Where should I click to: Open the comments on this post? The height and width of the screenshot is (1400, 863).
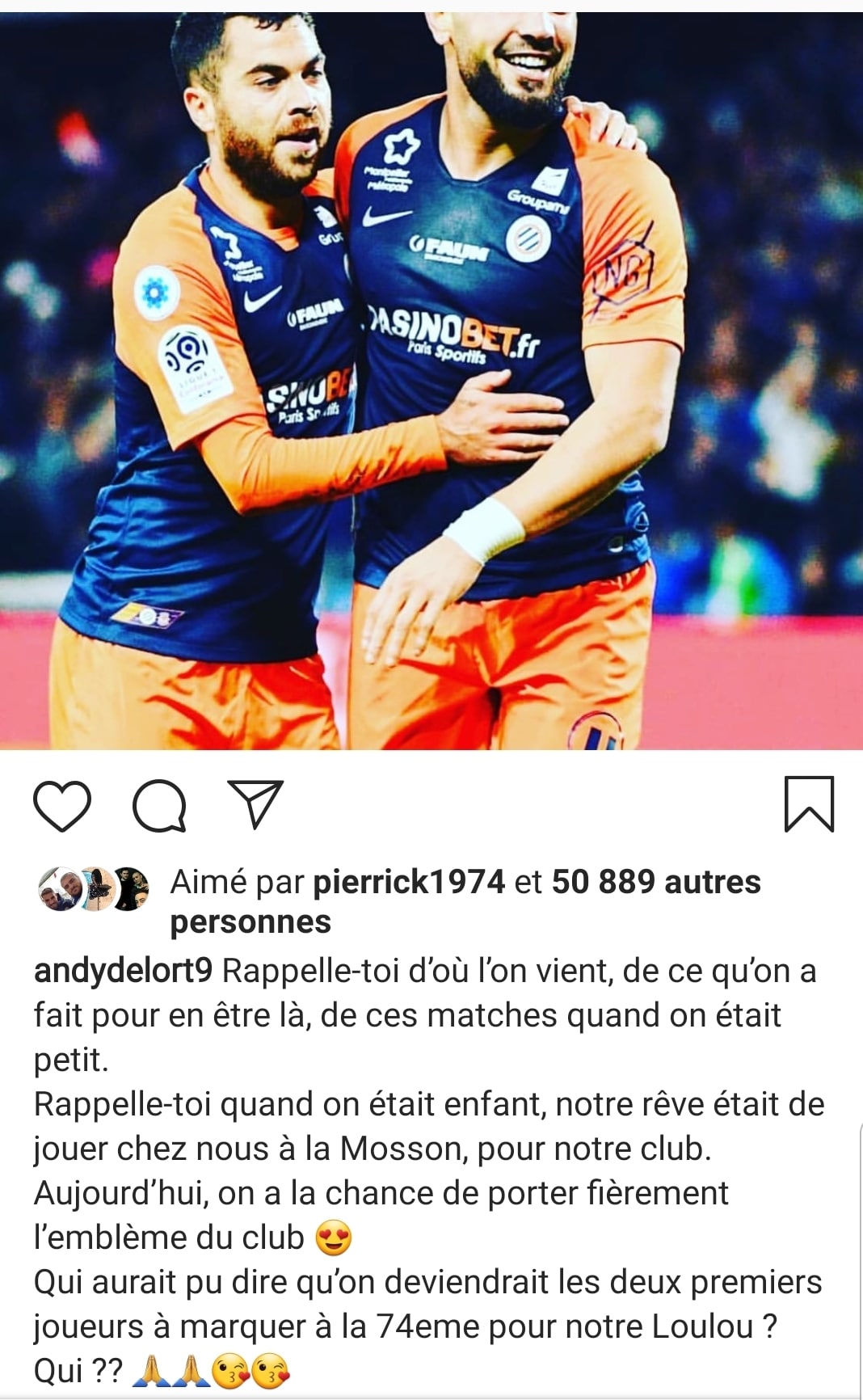click(x=159, y=805)
